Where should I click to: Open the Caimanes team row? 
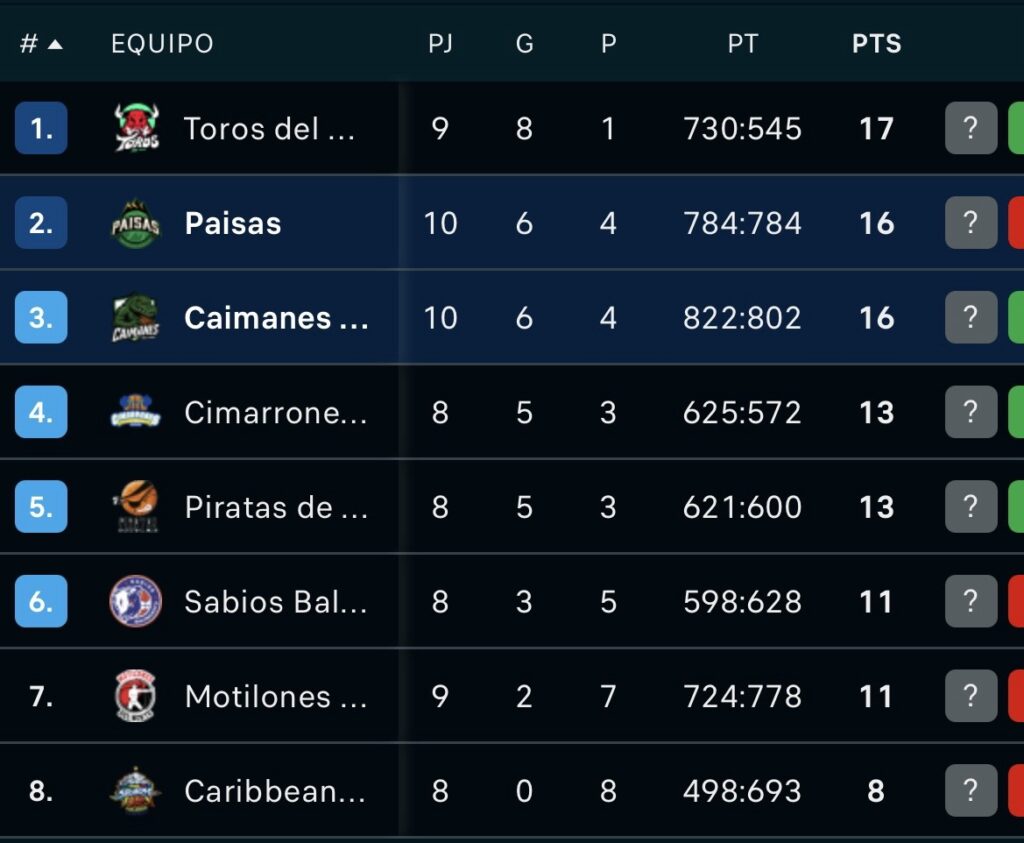[276, 318]
